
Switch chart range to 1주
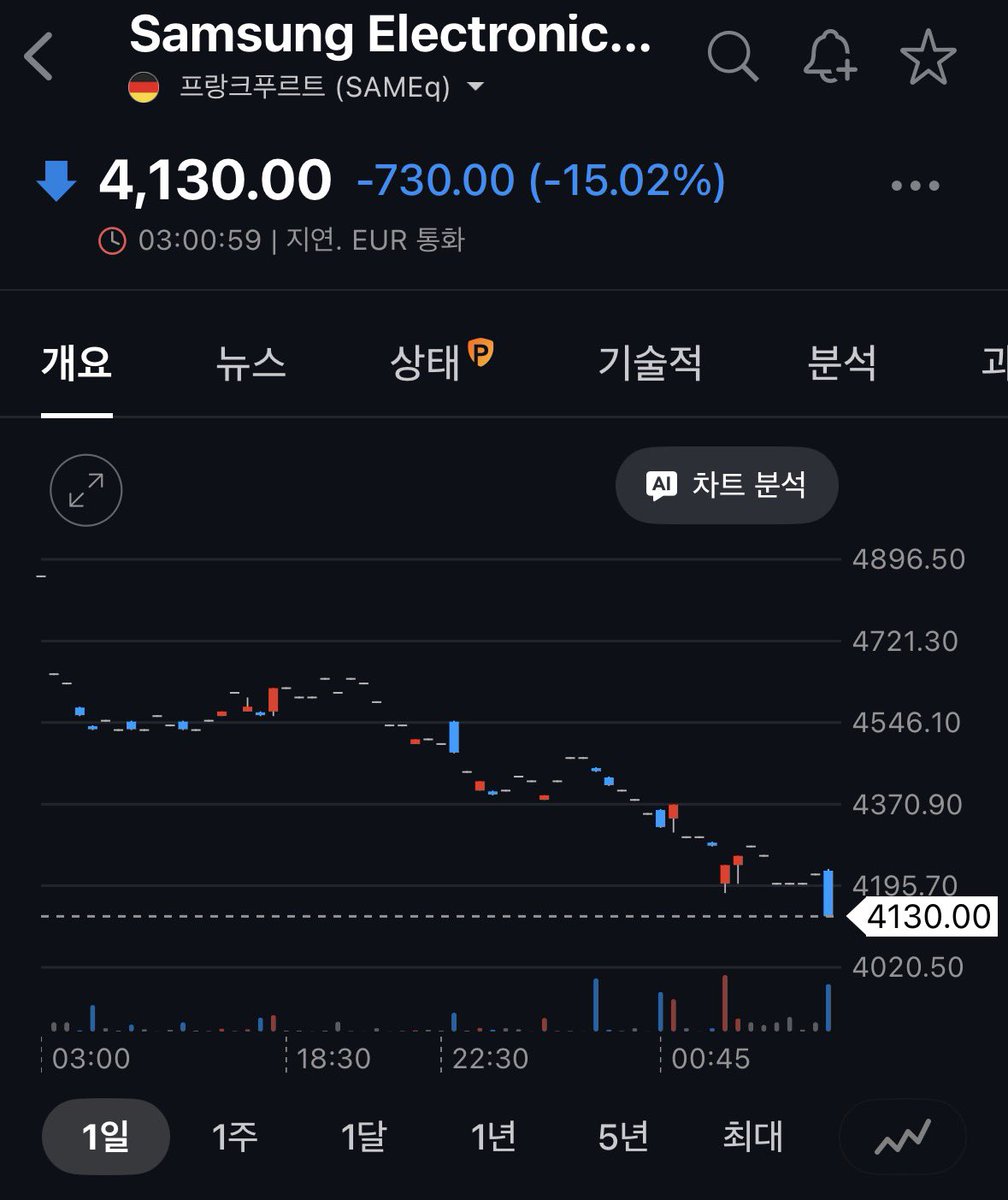pyautogui.click(x=234, y=1136)
